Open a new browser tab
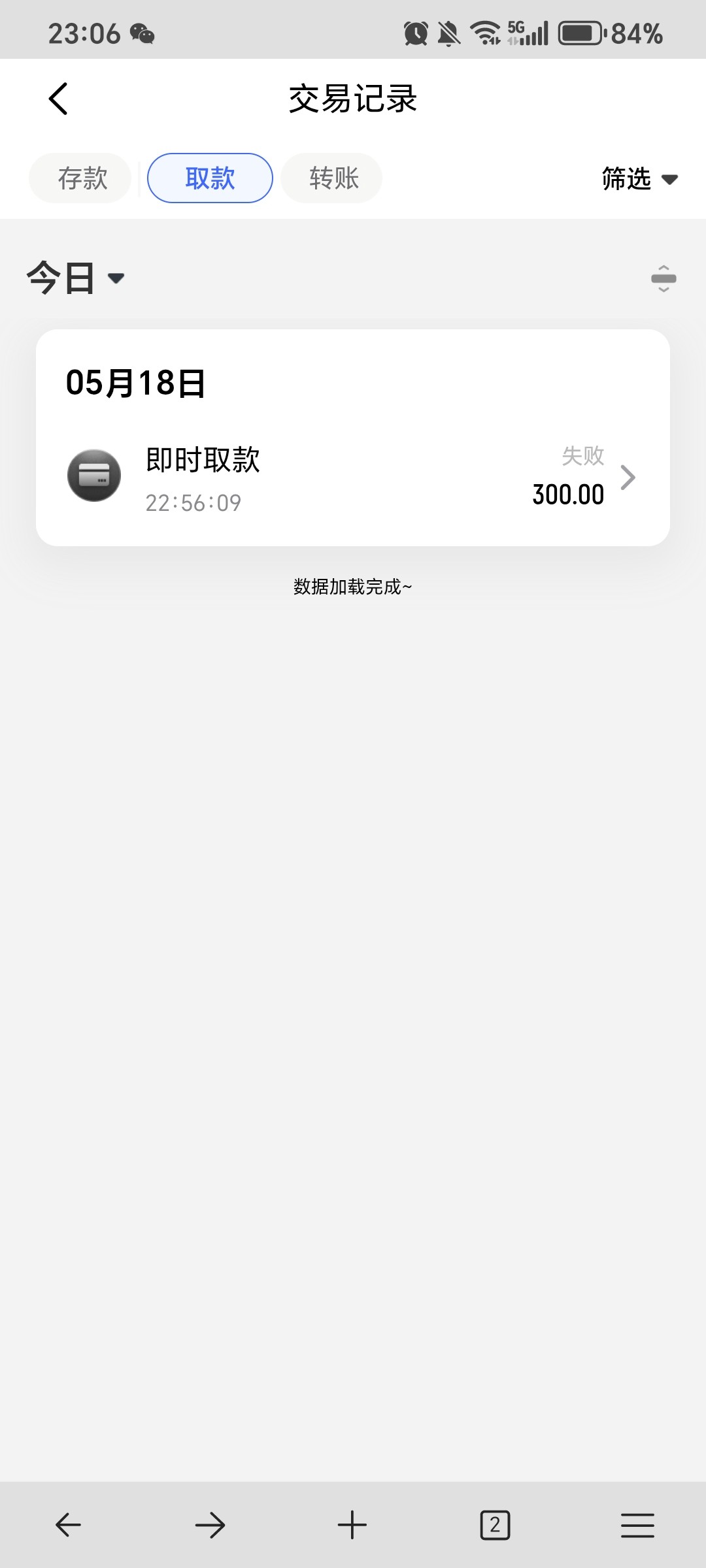The height and width of the screenshot is (1568, 706). tap(352, 1525)
